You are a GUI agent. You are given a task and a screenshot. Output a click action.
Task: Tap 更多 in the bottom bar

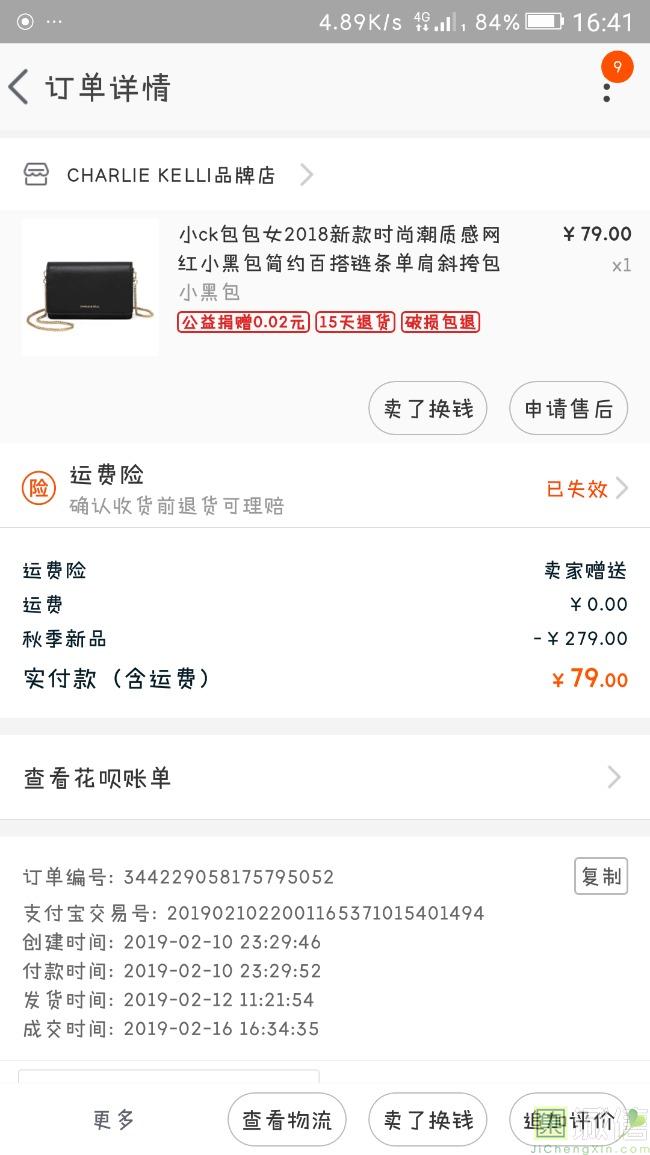pyautogui.click(x=113, y=1120)
